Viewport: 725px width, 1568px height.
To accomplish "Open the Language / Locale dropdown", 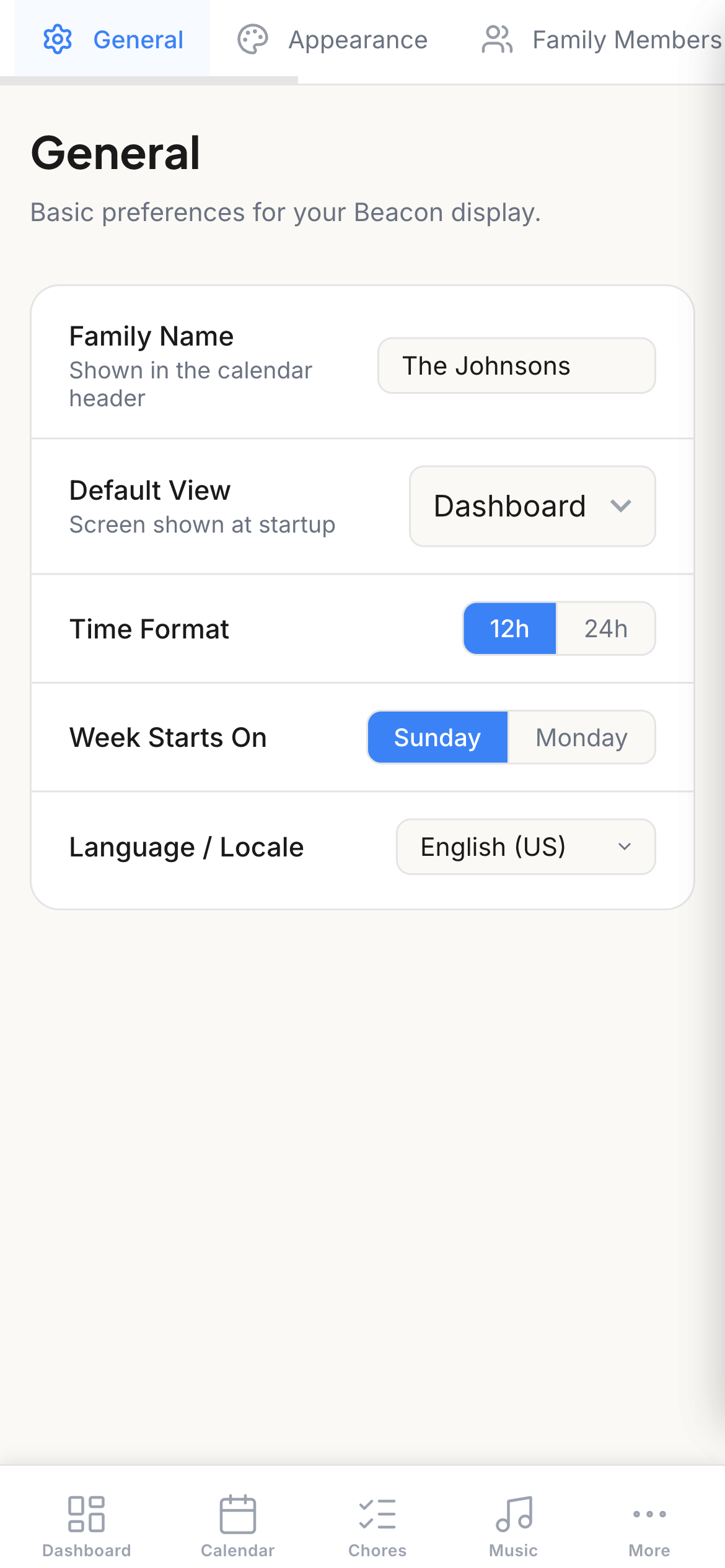I will 525,847.
